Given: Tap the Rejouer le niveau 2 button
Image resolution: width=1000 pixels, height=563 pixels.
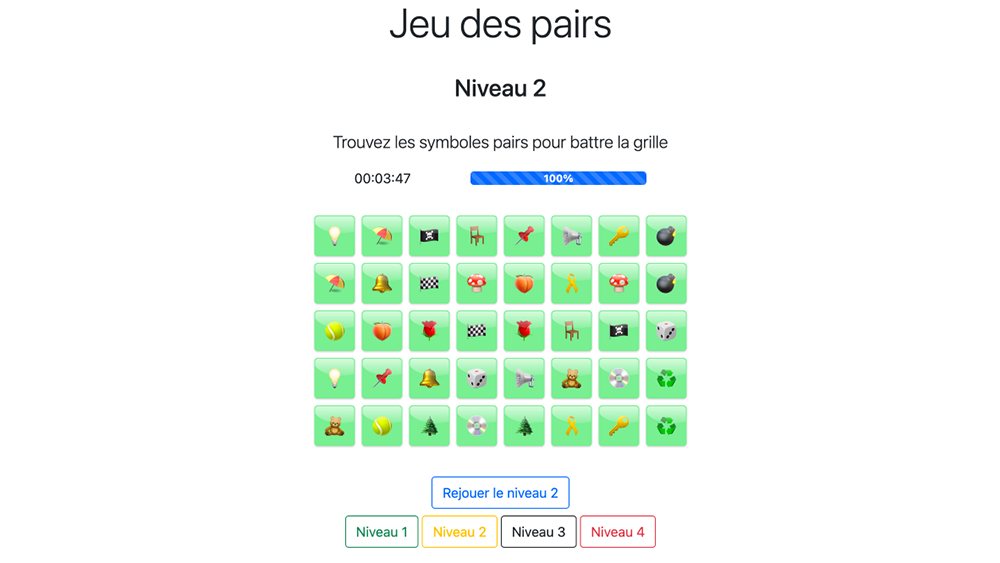Looking at the screenshot, I should 500,493.
